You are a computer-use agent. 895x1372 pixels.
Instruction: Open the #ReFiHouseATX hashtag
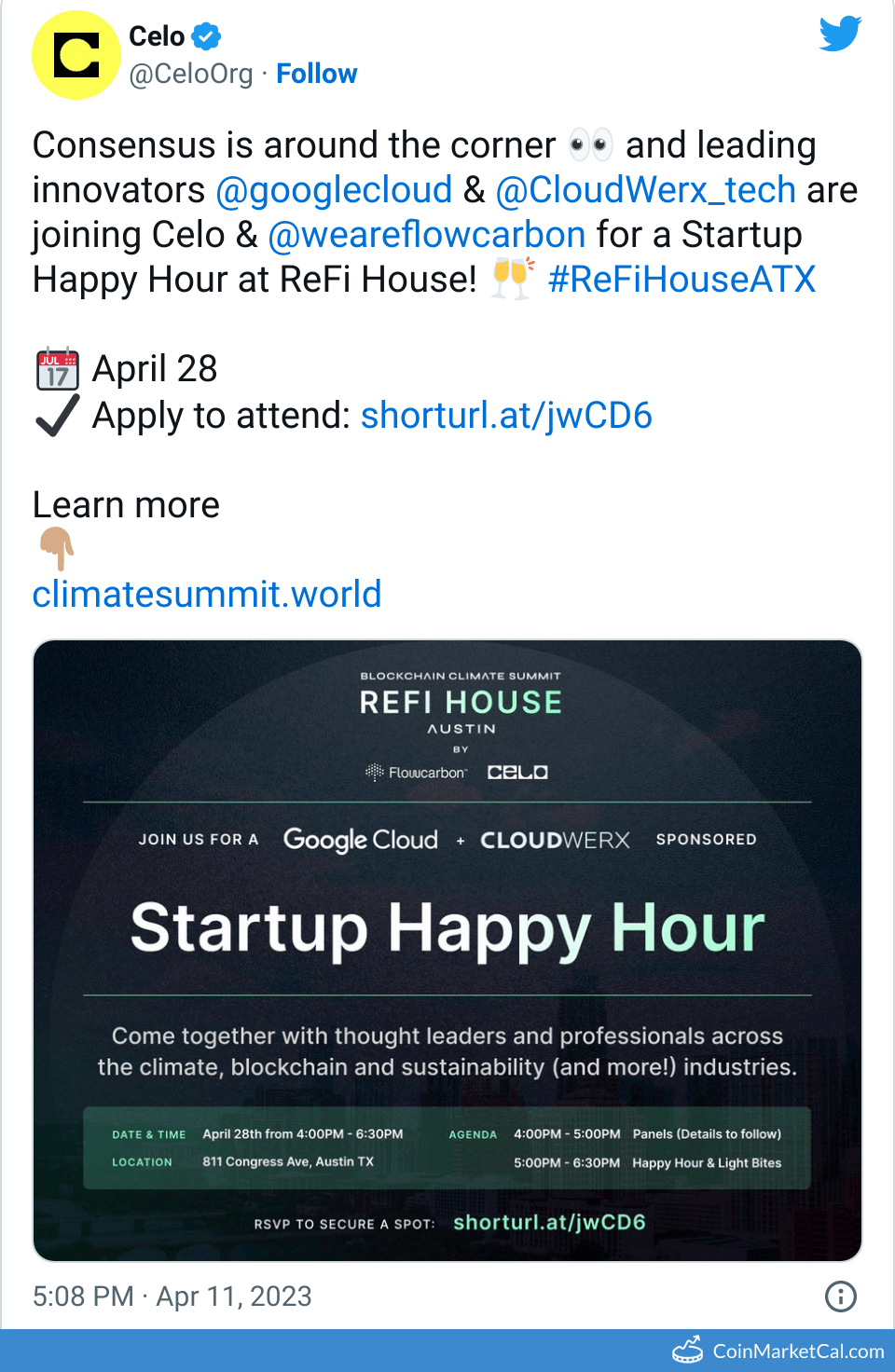click(x=682, y=280)
